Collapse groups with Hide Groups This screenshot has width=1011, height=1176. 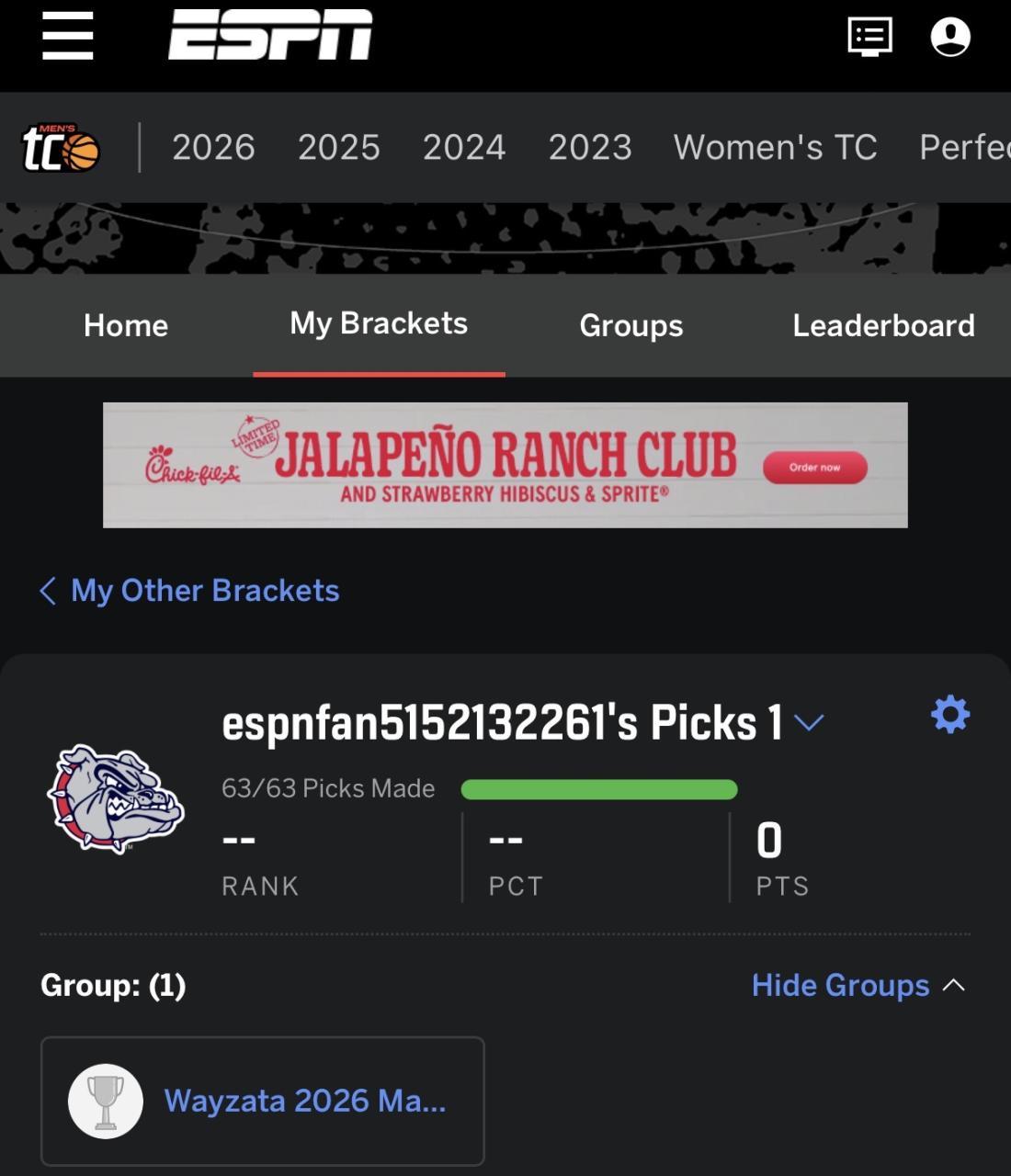click(x=858, y=985)
